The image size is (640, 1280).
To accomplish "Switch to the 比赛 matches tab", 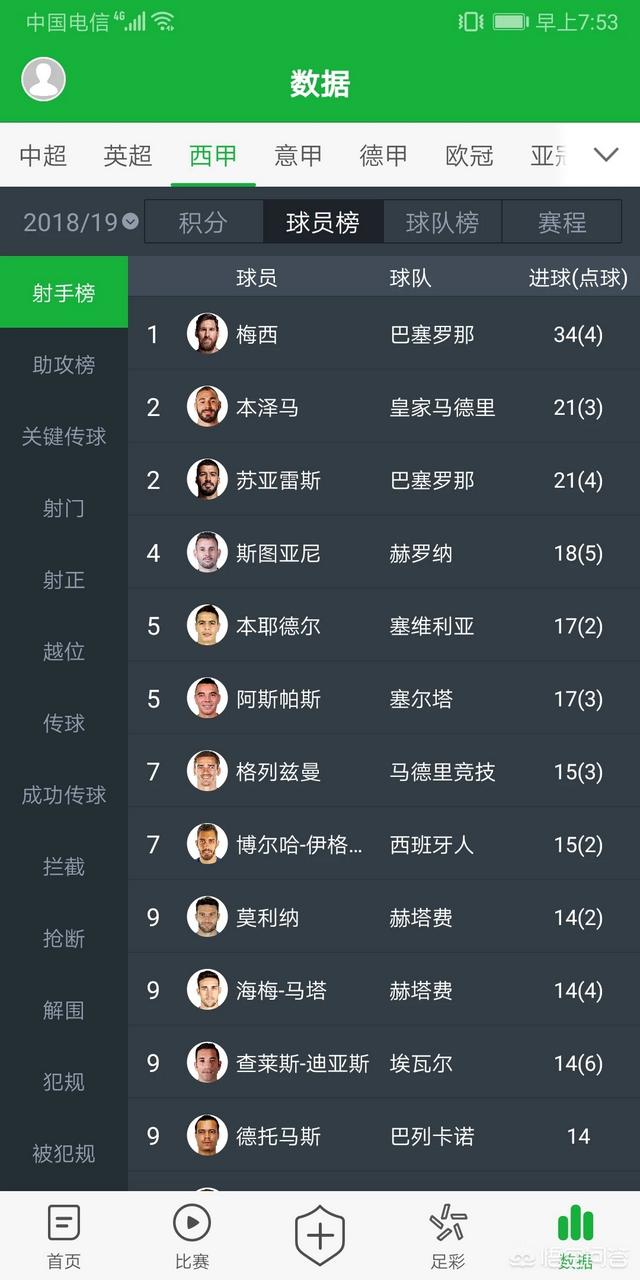I will click(192, 1236).
